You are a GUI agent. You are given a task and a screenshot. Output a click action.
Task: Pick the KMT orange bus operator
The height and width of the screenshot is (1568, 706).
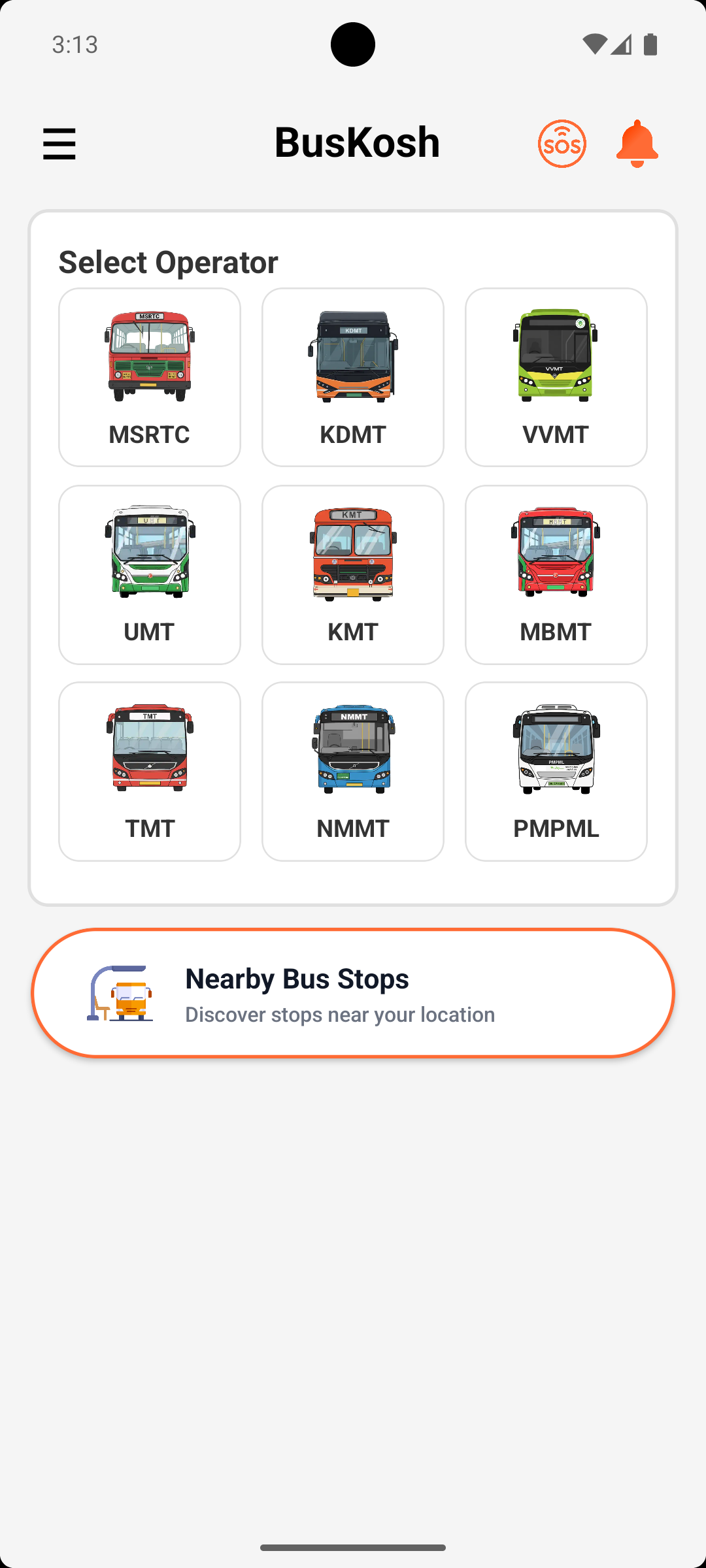(352, 574)
